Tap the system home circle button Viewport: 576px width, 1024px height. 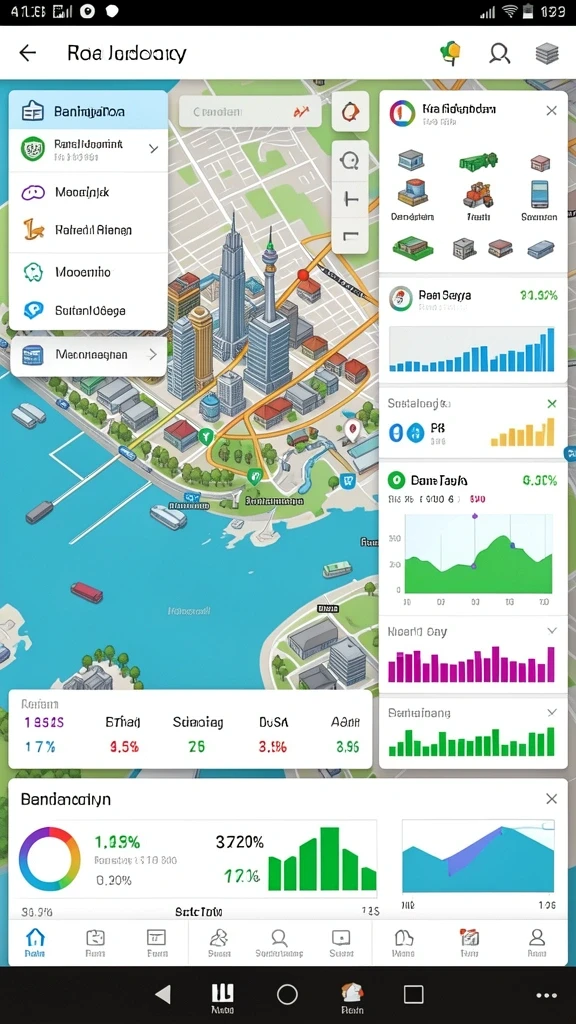(x=287, y=995)
